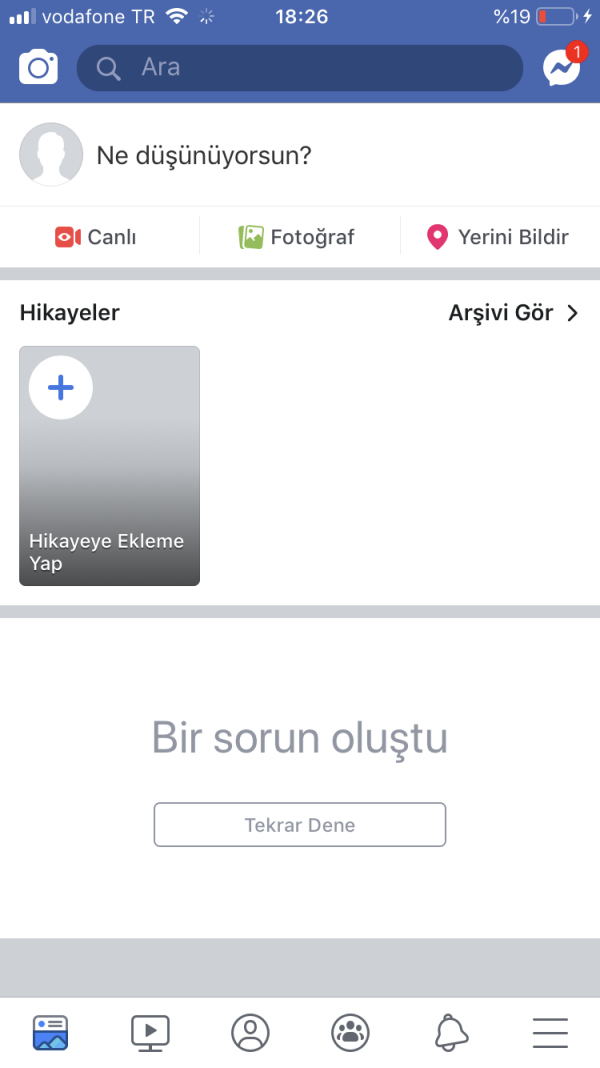Viewport: 600px width, 1068px height.
Task: Open the groups tab
Action: point(350,1032)
